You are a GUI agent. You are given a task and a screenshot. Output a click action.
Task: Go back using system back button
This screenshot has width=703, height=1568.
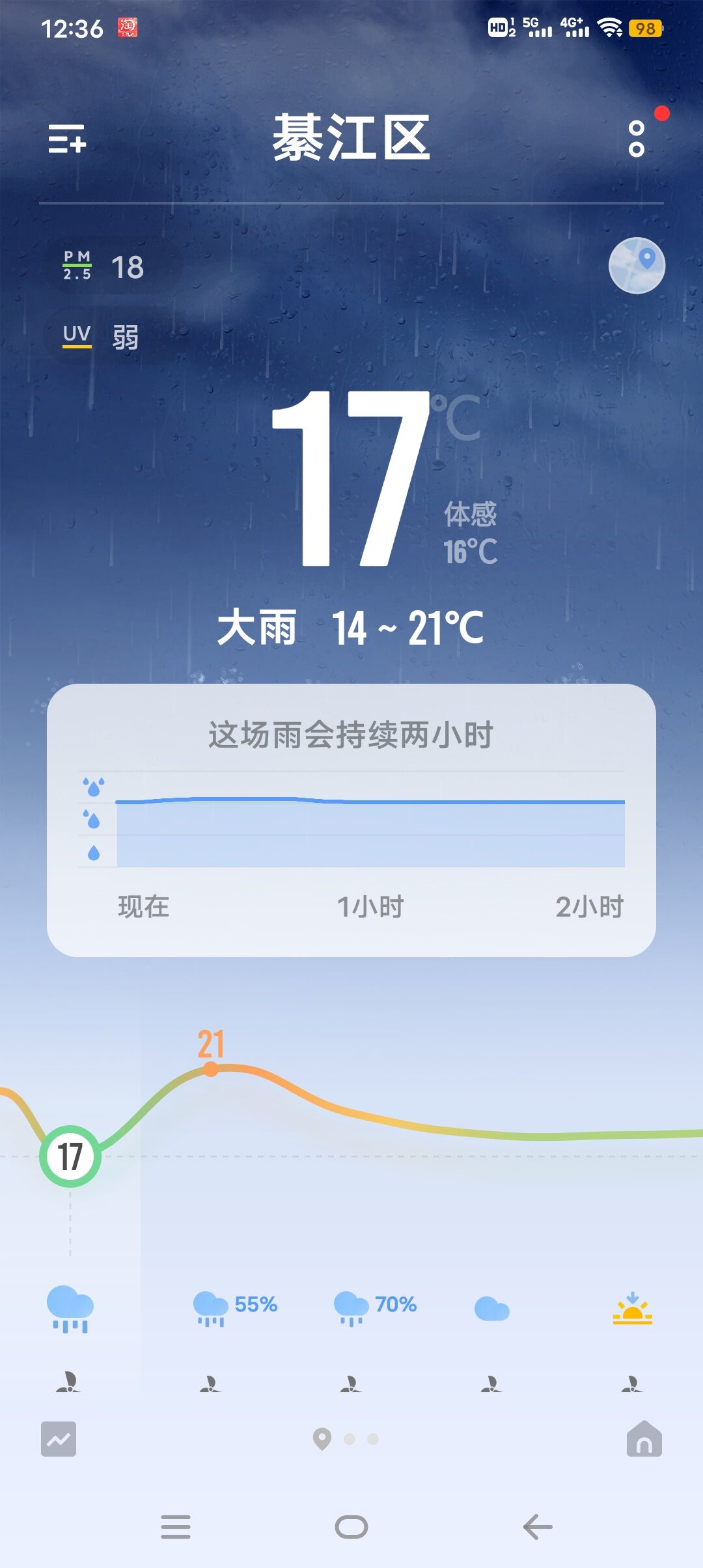click(538, 1527)
